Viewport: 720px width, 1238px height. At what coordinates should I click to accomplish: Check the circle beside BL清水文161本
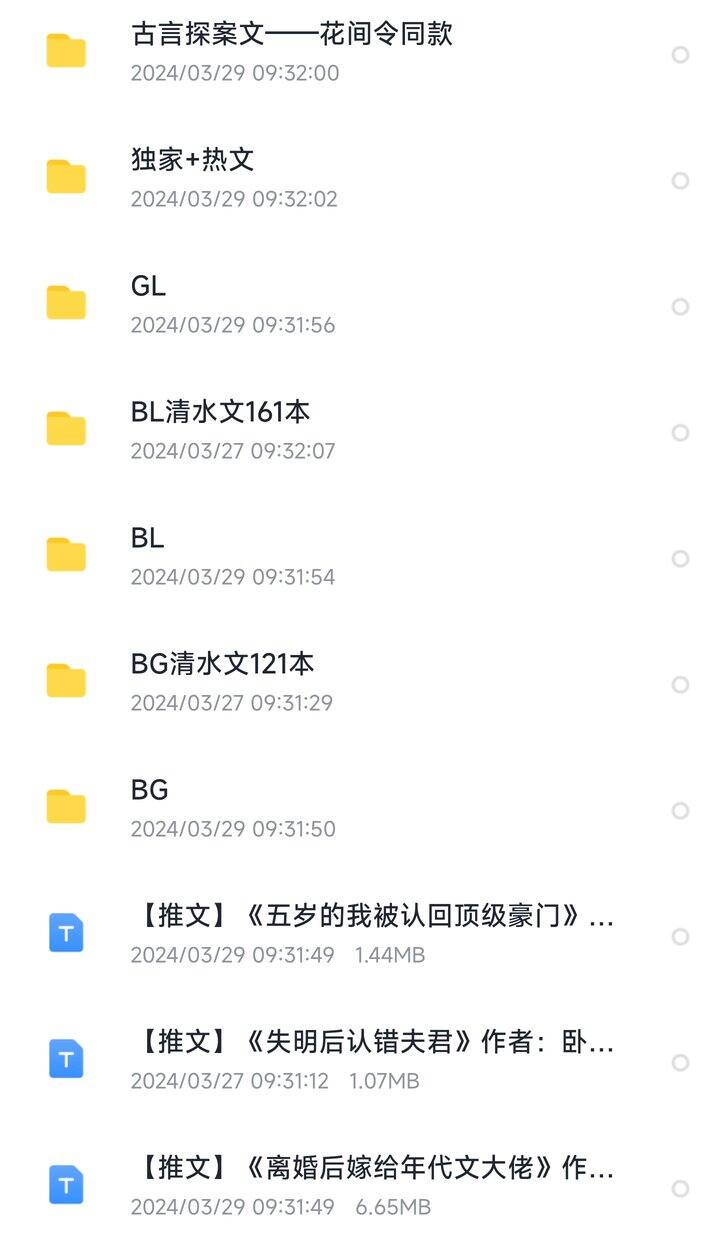[x=680, y=433]
